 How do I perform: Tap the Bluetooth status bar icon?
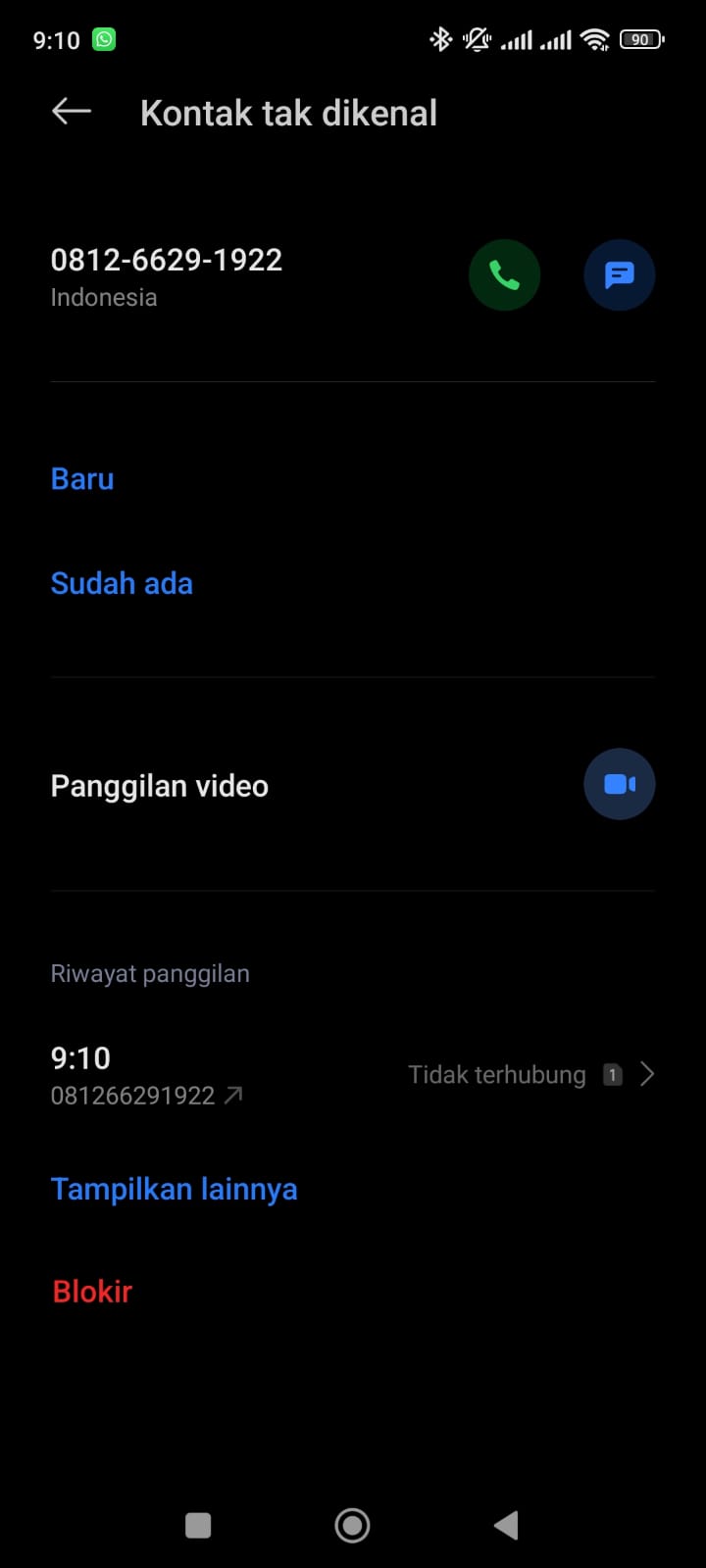(439, 39)
